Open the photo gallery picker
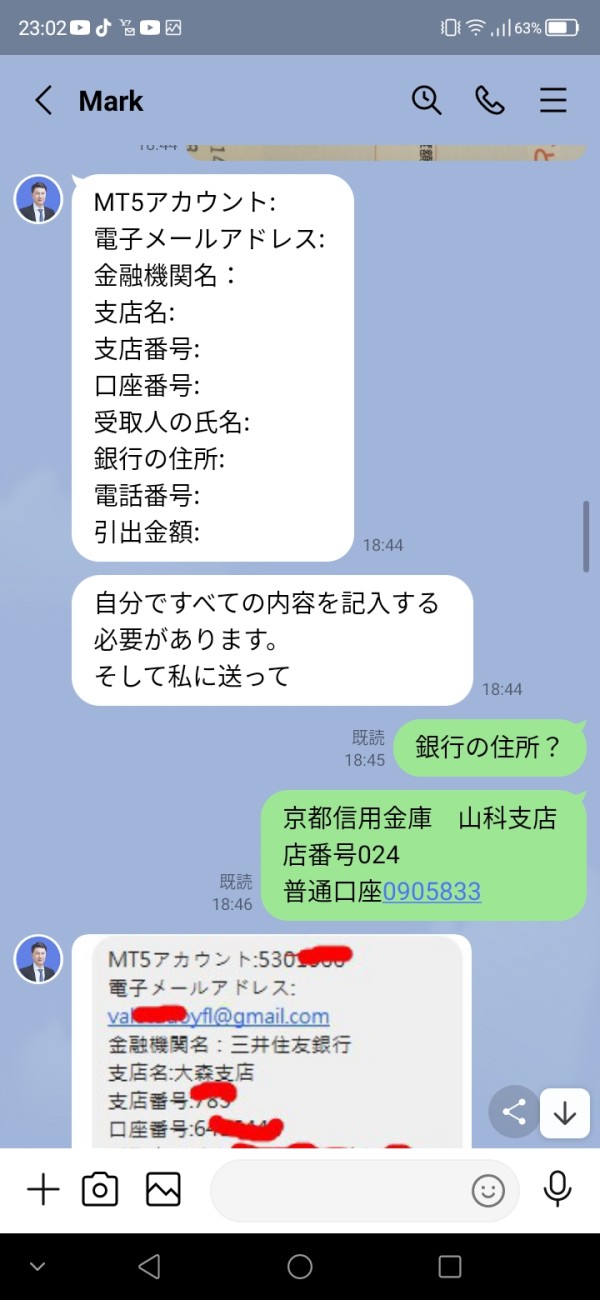Screen dimensions: 600x1300 (163, 1189)
